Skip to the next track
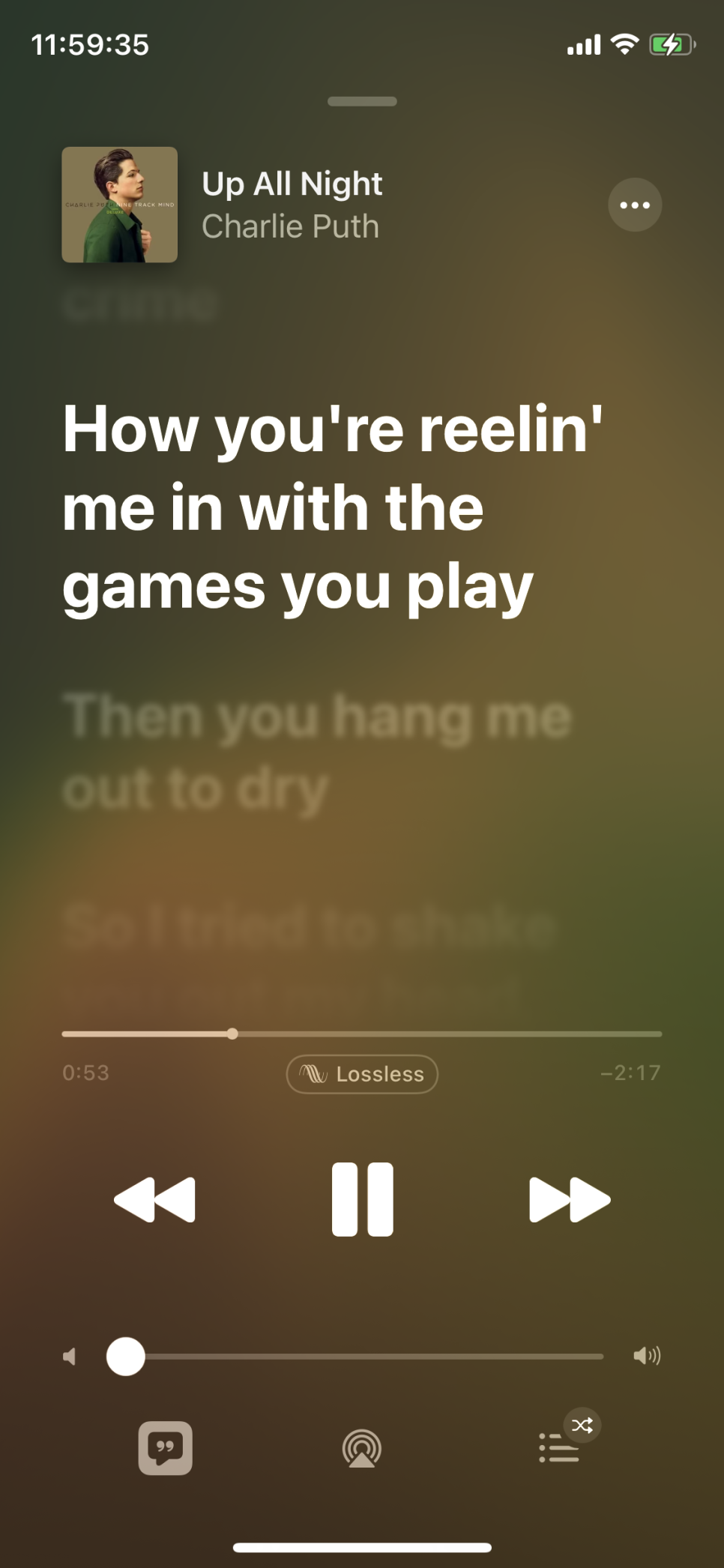Image resolution: width=724 pixels, height=1568 pixels. pyautogui.click(x=570, y=1199)
